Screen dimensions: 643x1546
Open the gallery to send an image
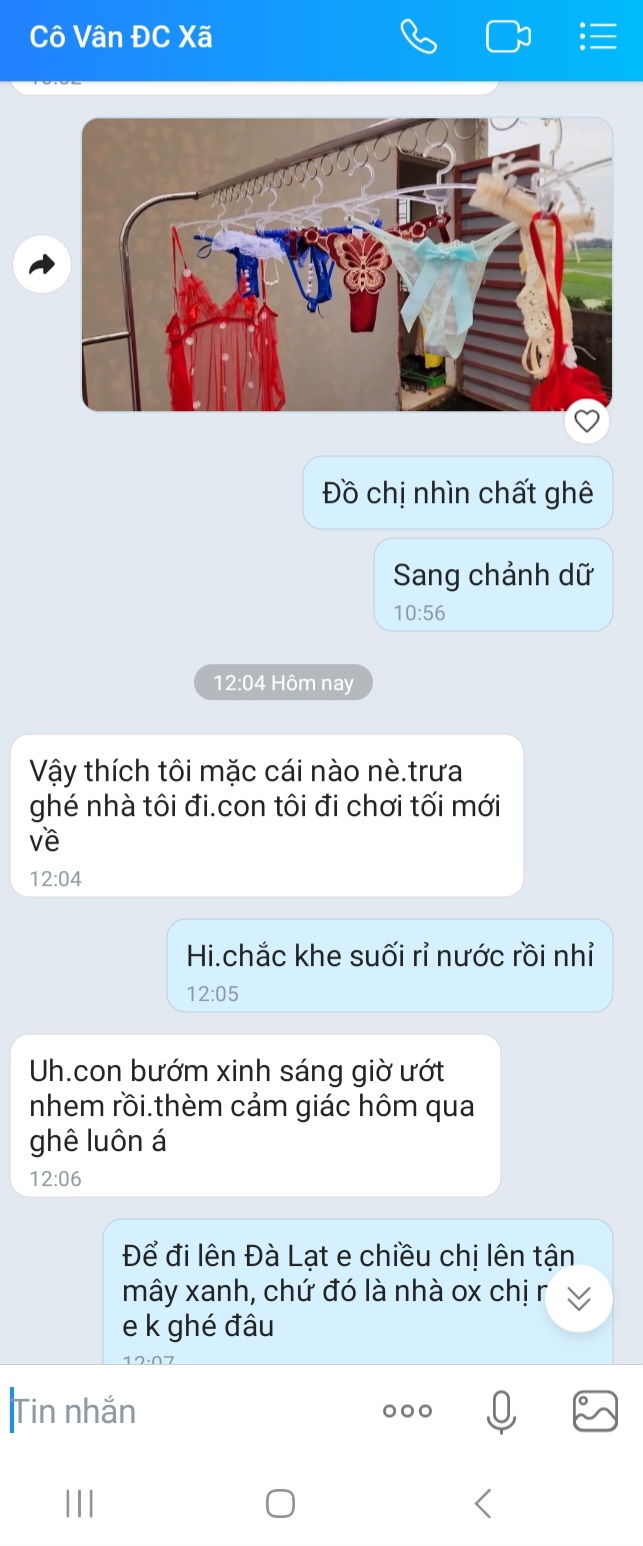(595, 1411)
